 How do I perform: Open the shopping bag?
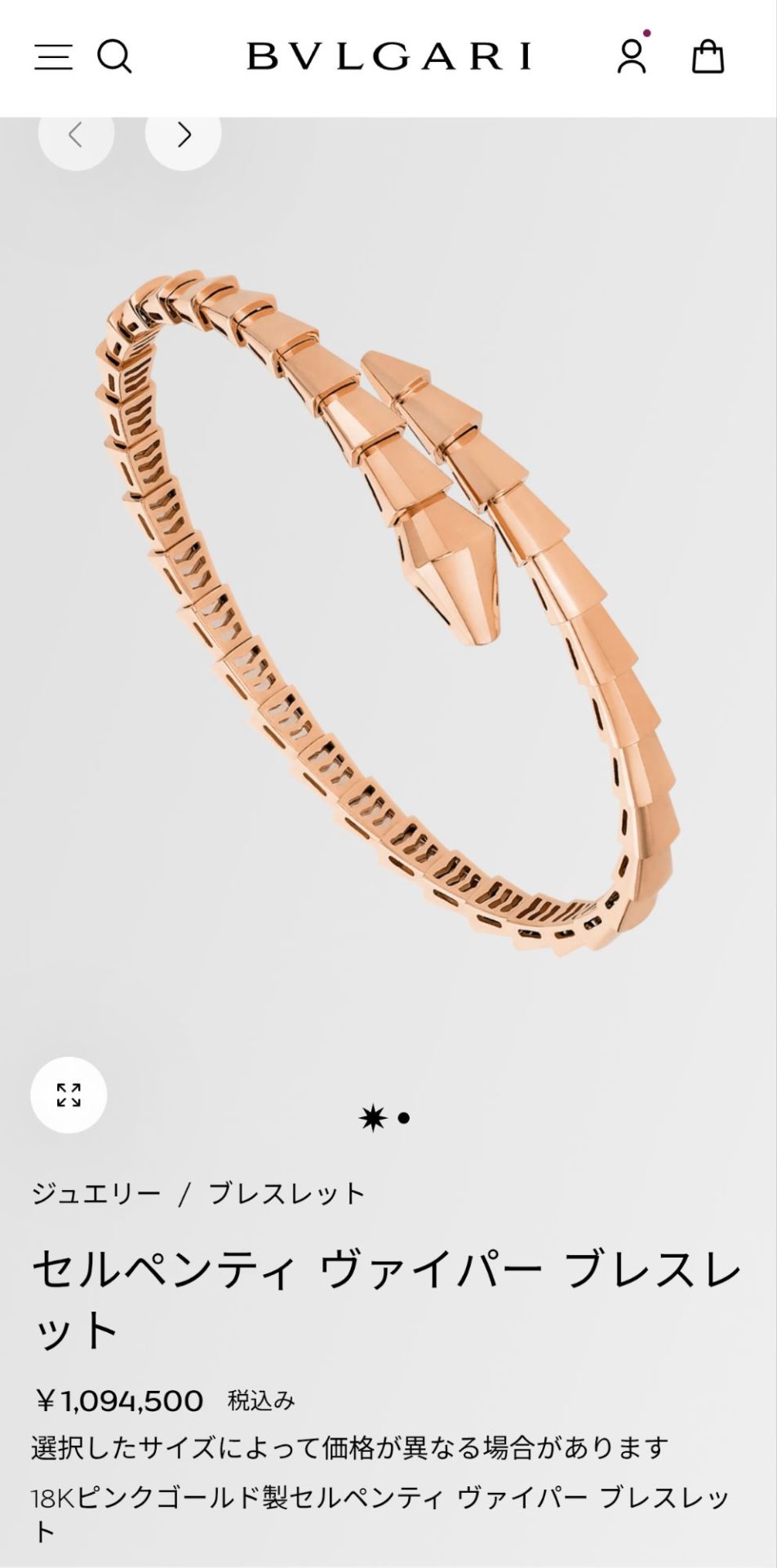click(x=708, y=56)
